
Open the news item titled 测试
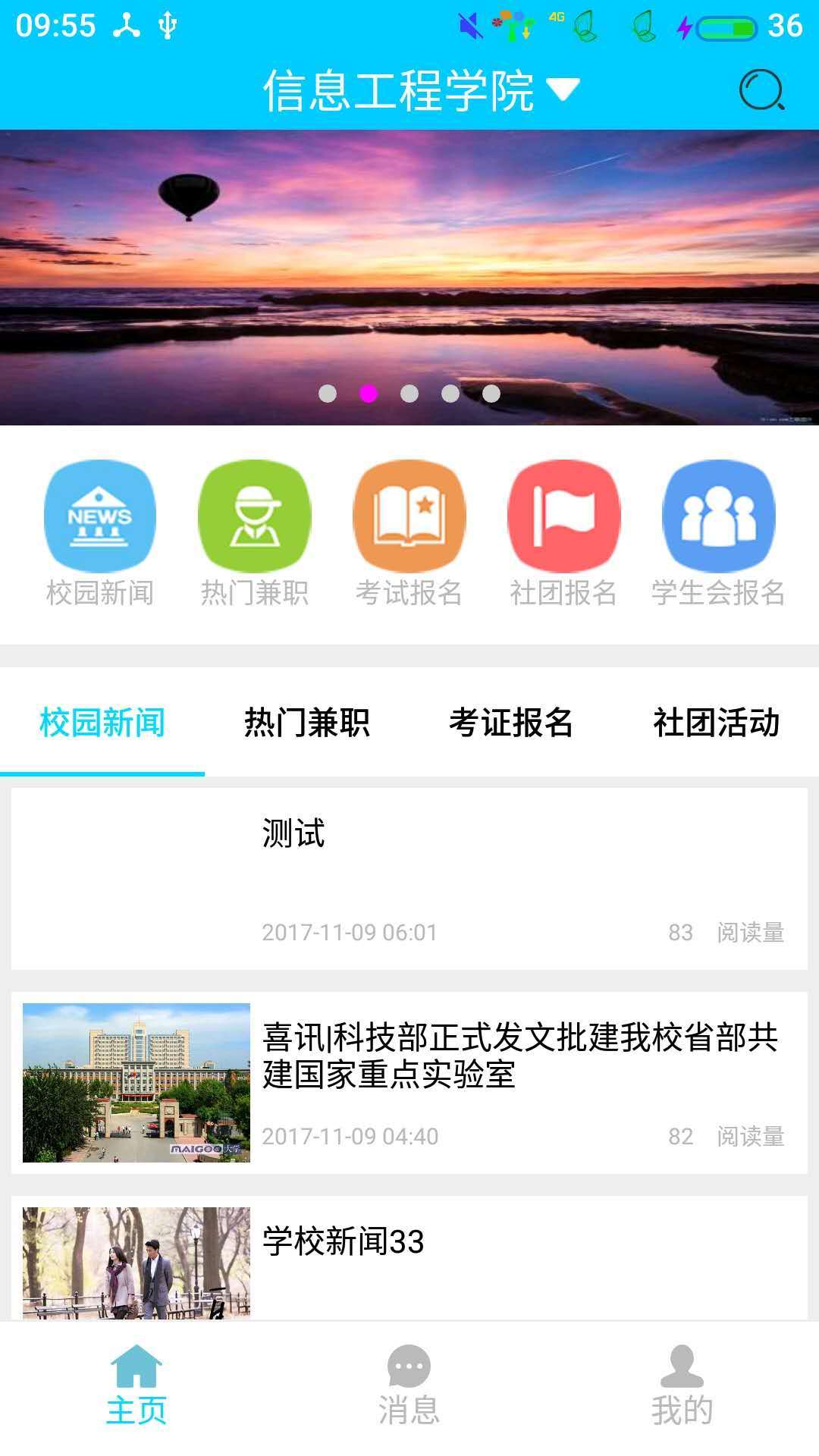point(409,878)
